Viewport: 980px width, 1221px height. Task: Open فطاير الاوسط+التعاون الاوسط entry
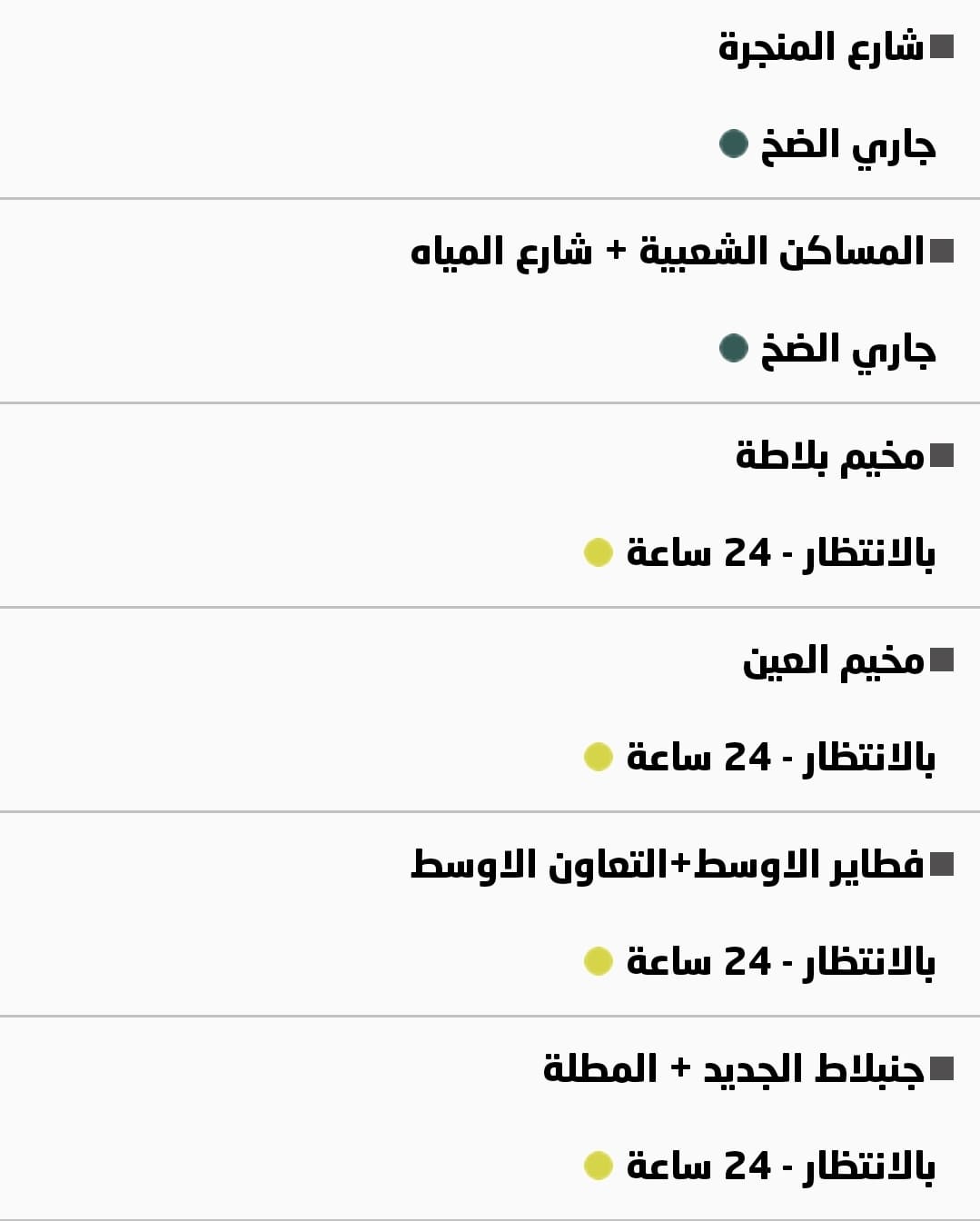pyautogui.click(x=668, y=865)
